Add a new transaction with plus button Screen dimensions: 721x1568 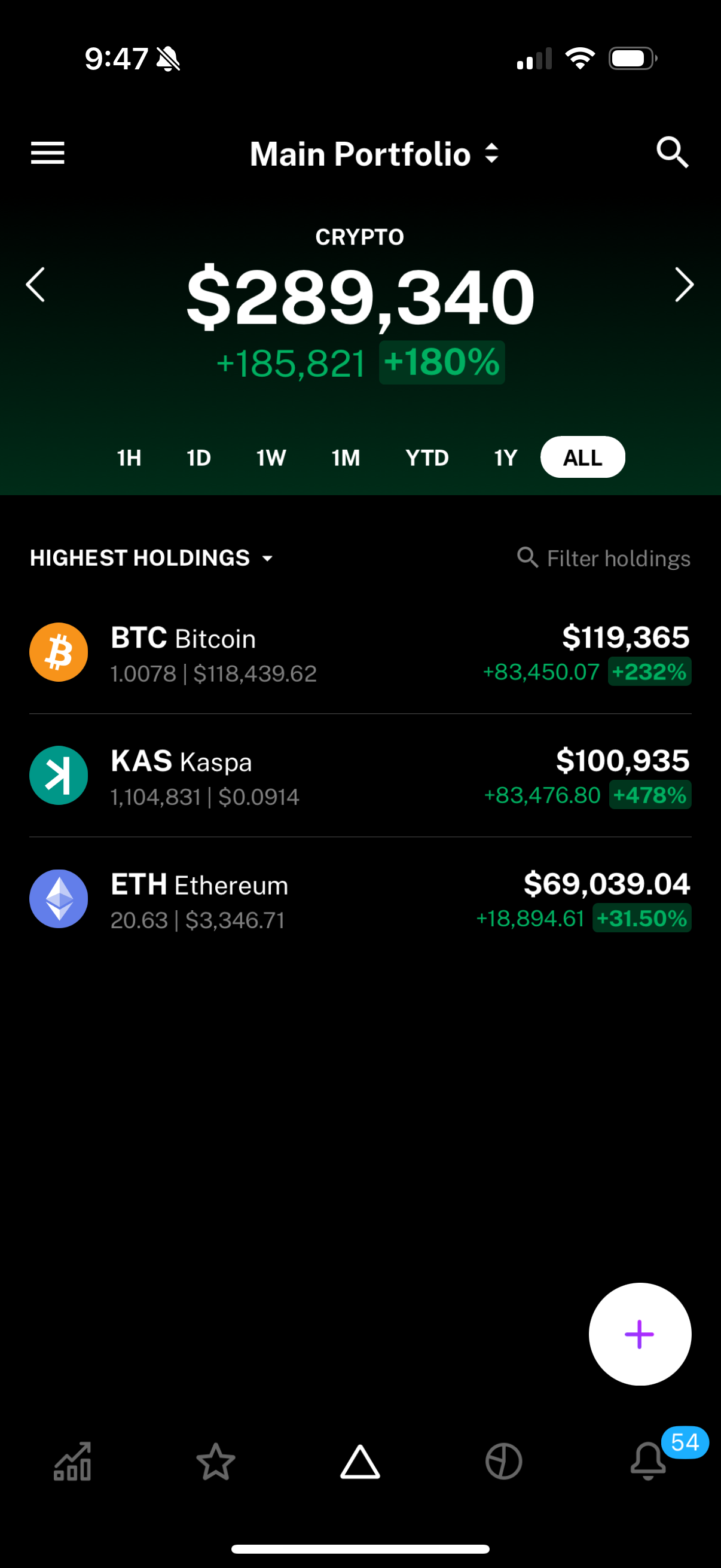pyautogui.click(x=640, y=1334)
